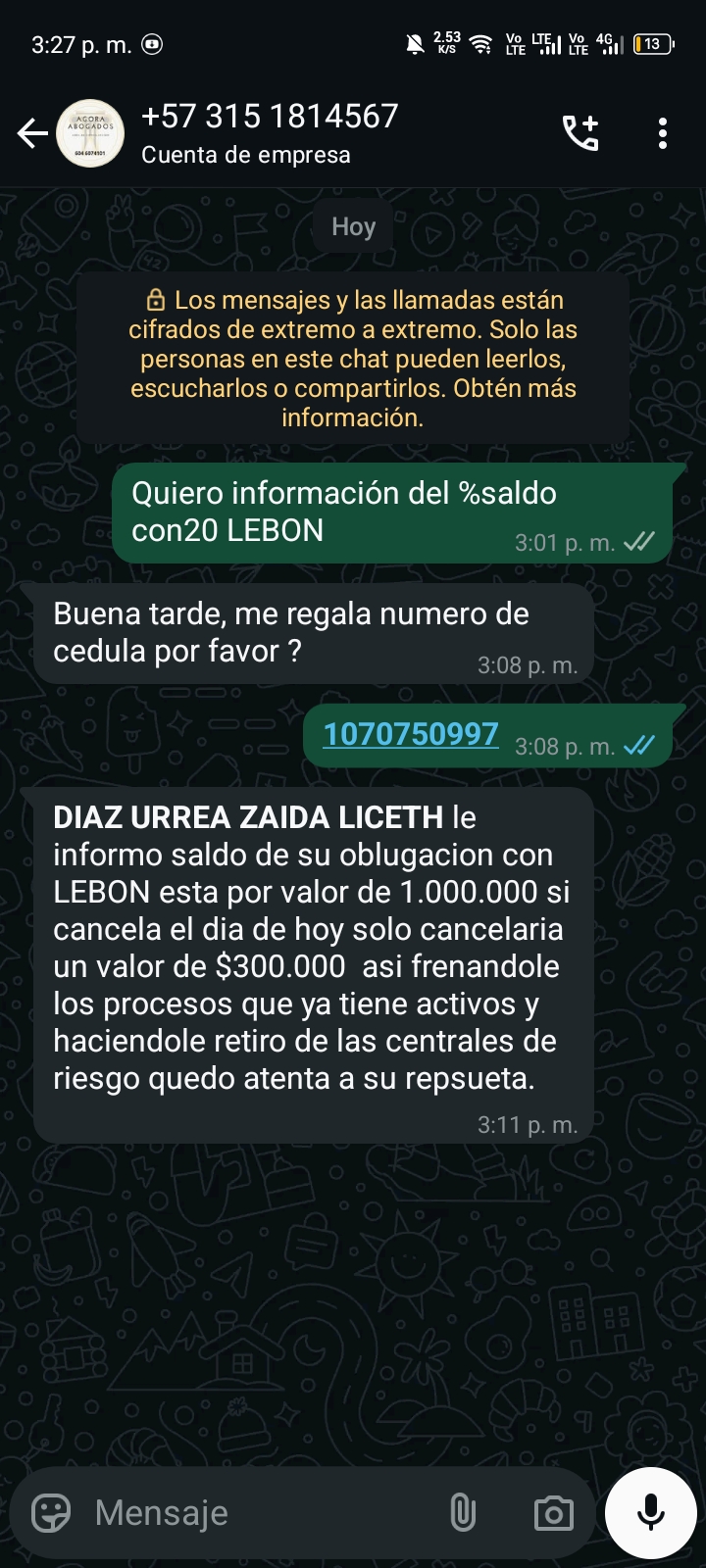Open contact info for +57 315 1814567
Image resolution: width=706 pixels, height=1568 pixels.
point(270,132)
